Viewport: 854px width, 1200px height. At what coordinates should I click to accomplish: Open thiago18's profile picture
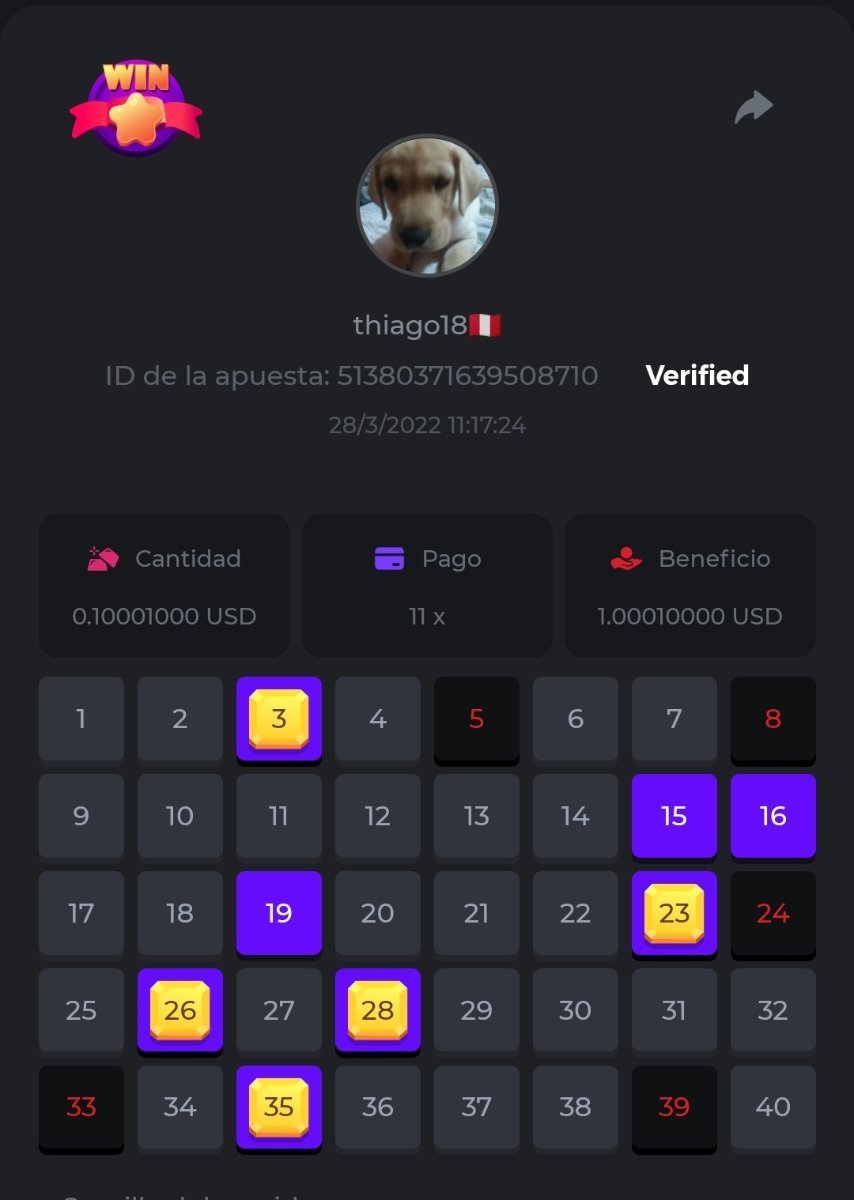tap(427, 206)
